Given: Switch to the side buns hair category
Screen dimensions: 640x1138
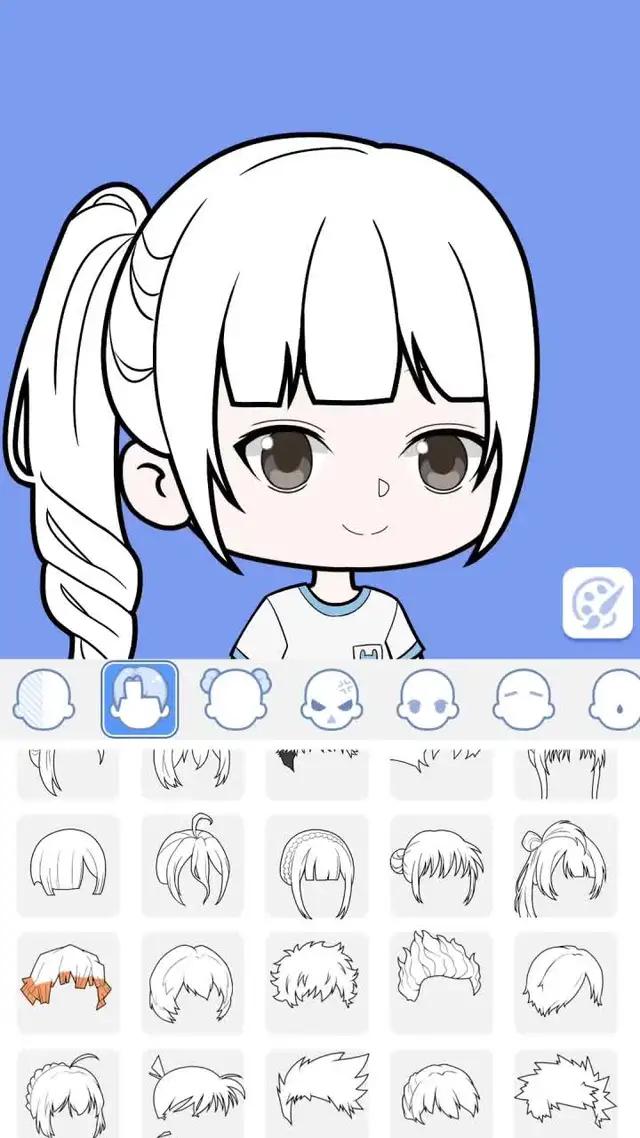Looking at the screenshot, I should (236, 698).
